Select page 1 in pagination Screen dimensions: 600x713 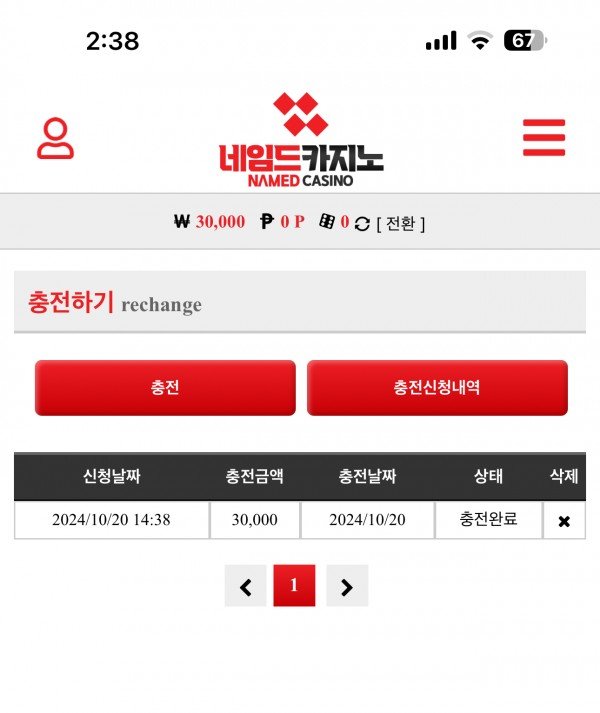294,586
